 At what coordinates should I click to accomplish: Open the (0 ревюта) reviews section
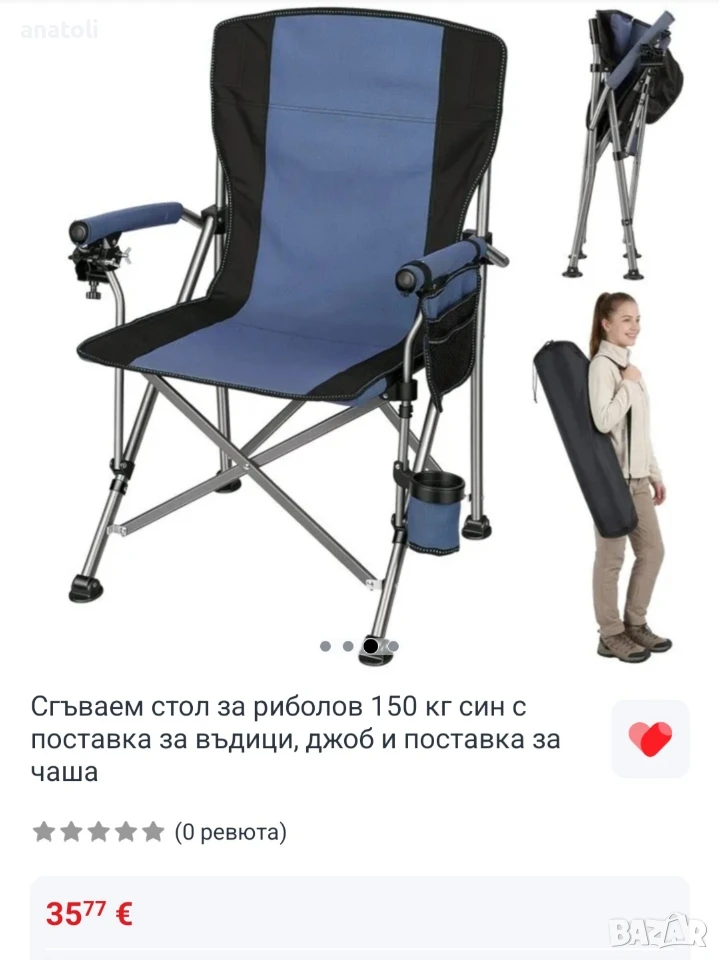pyautogui.click(x=231, y=832)
